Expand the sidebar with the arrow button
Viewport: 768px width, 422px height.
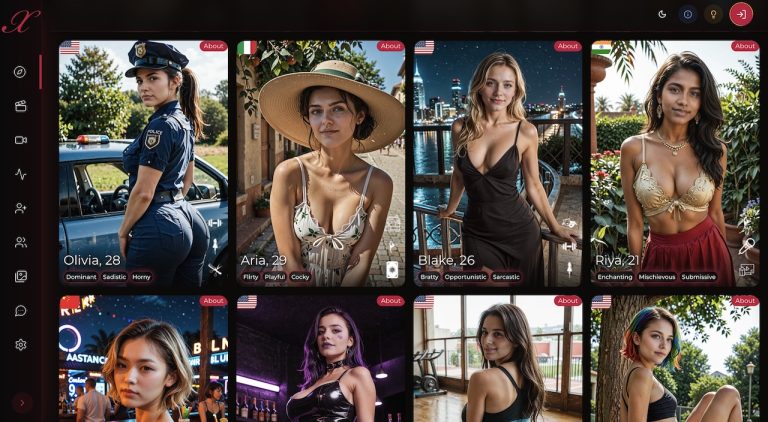[x=22, y=402]
